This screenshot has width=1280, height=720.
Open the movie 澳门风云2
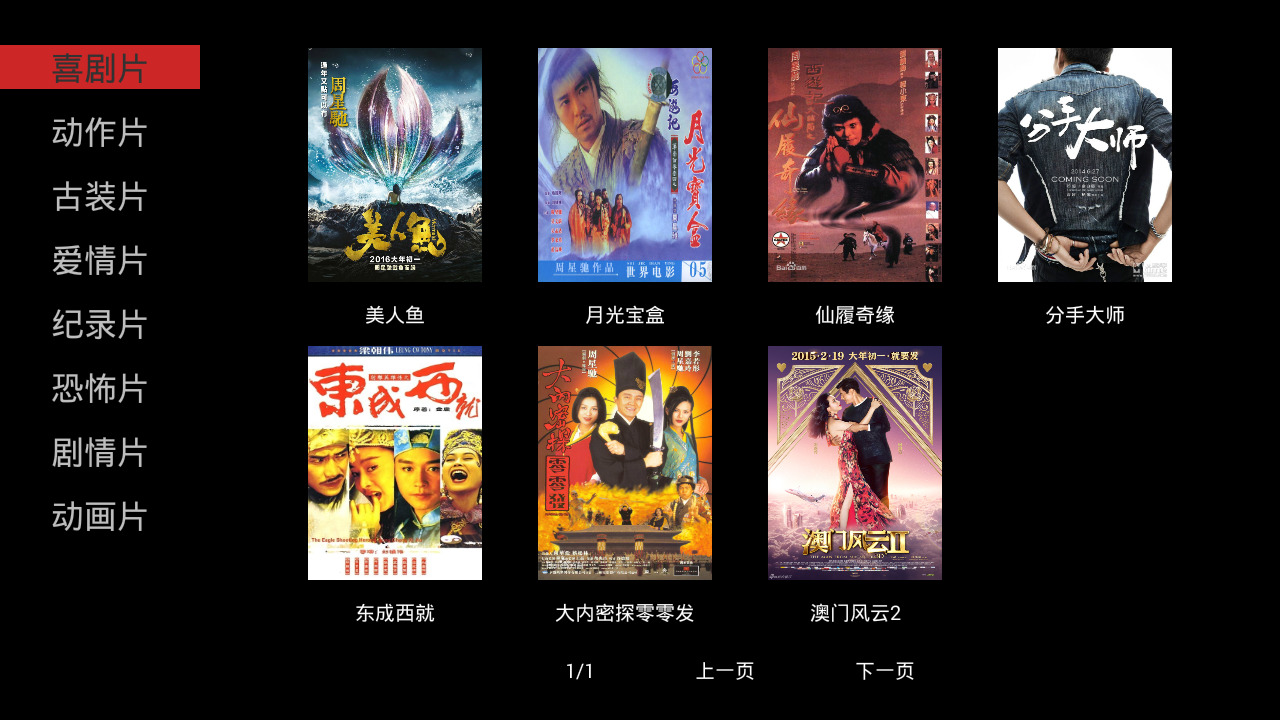[x=855, y=463]
